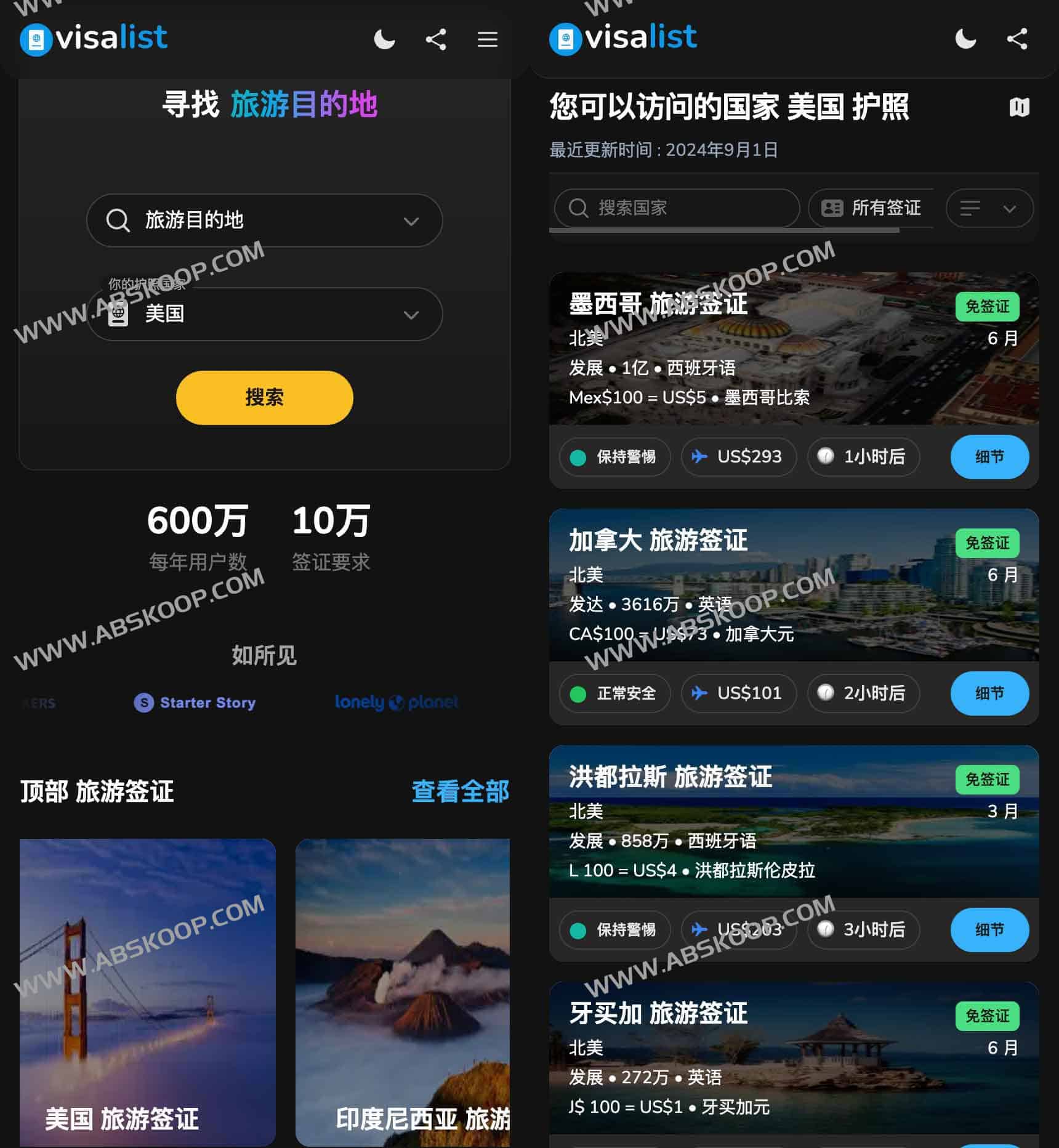This screenshot has height=1148, width=1059.
Task: Change passport country from 美国
Action: (x=264, y=314)
